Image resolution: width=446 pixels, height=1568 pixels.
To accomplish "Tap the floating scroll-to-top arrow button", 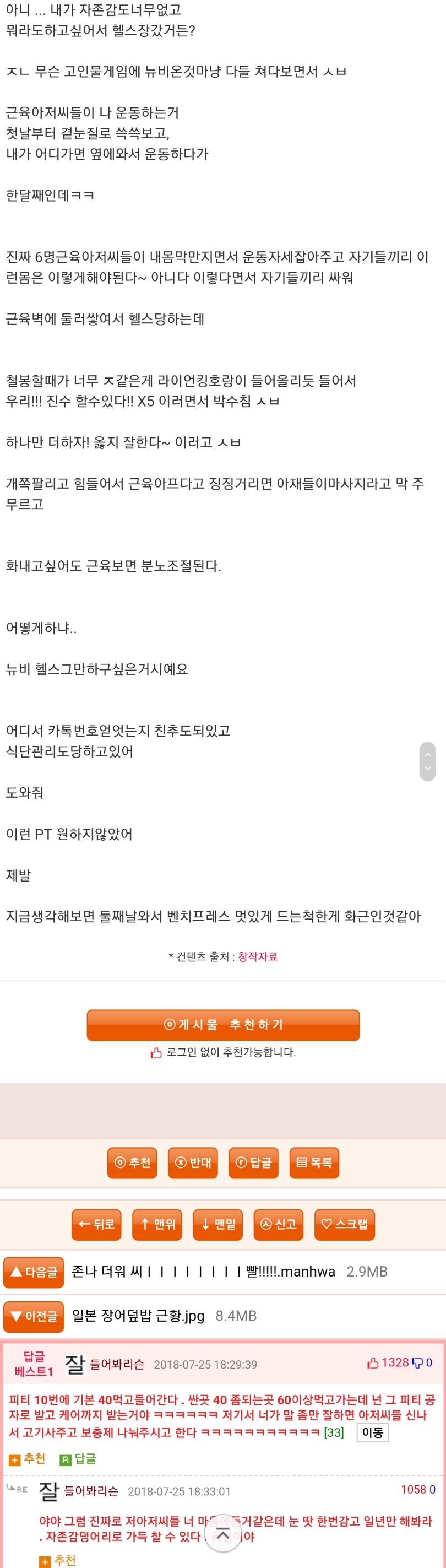I will click(x=224, y=1534).
